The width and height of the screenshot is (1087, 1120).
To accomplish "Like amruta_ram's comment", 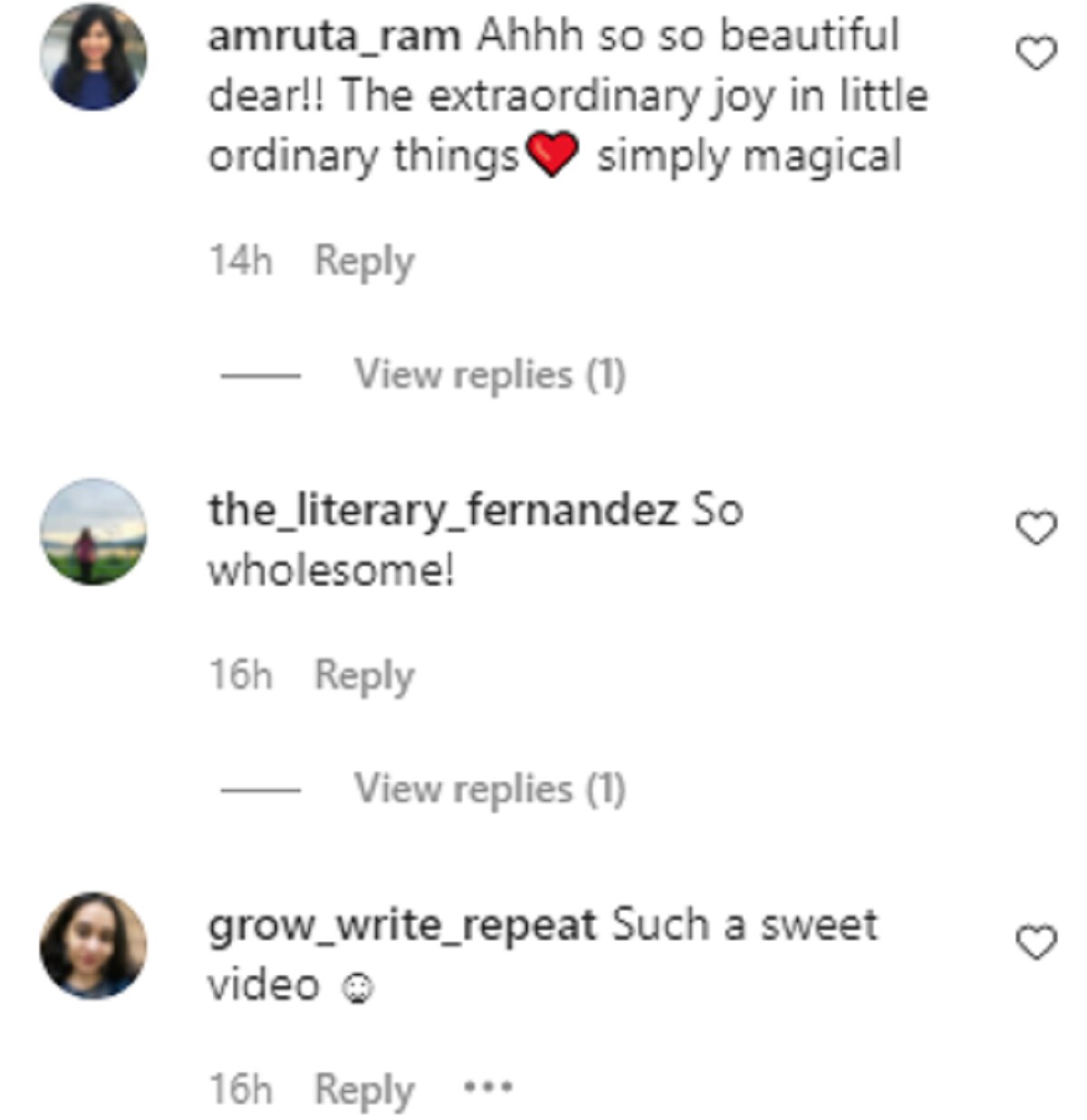I will pos(1036,53).
